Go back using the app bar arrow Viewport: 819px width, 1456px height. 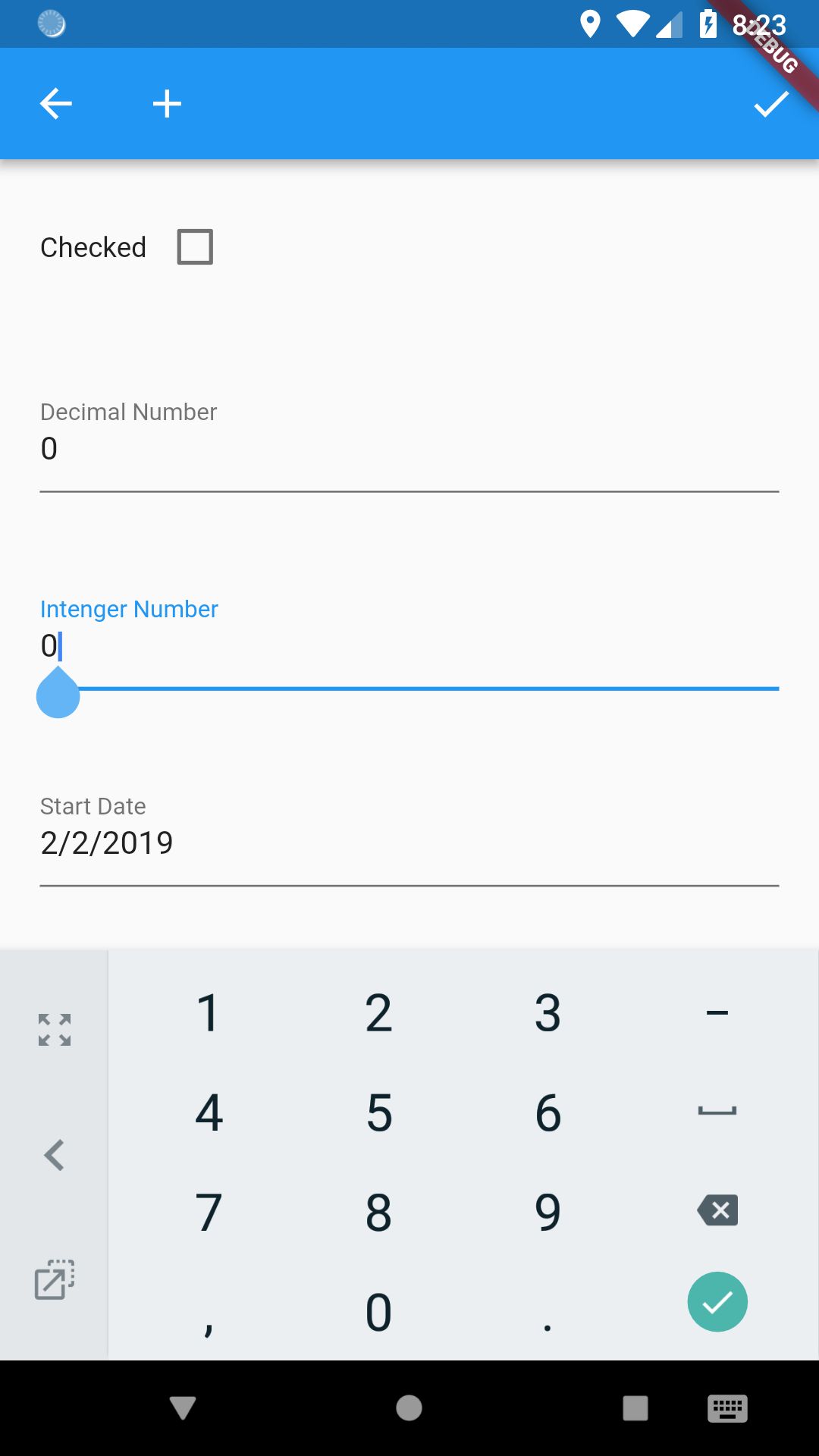pyautogui.click(x=55, y=104)
